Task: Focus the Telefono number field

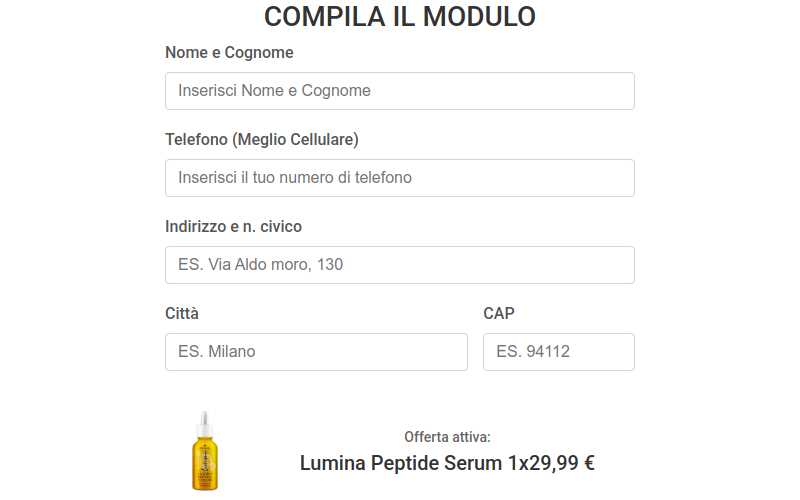Action: click(x=399, y=178)
